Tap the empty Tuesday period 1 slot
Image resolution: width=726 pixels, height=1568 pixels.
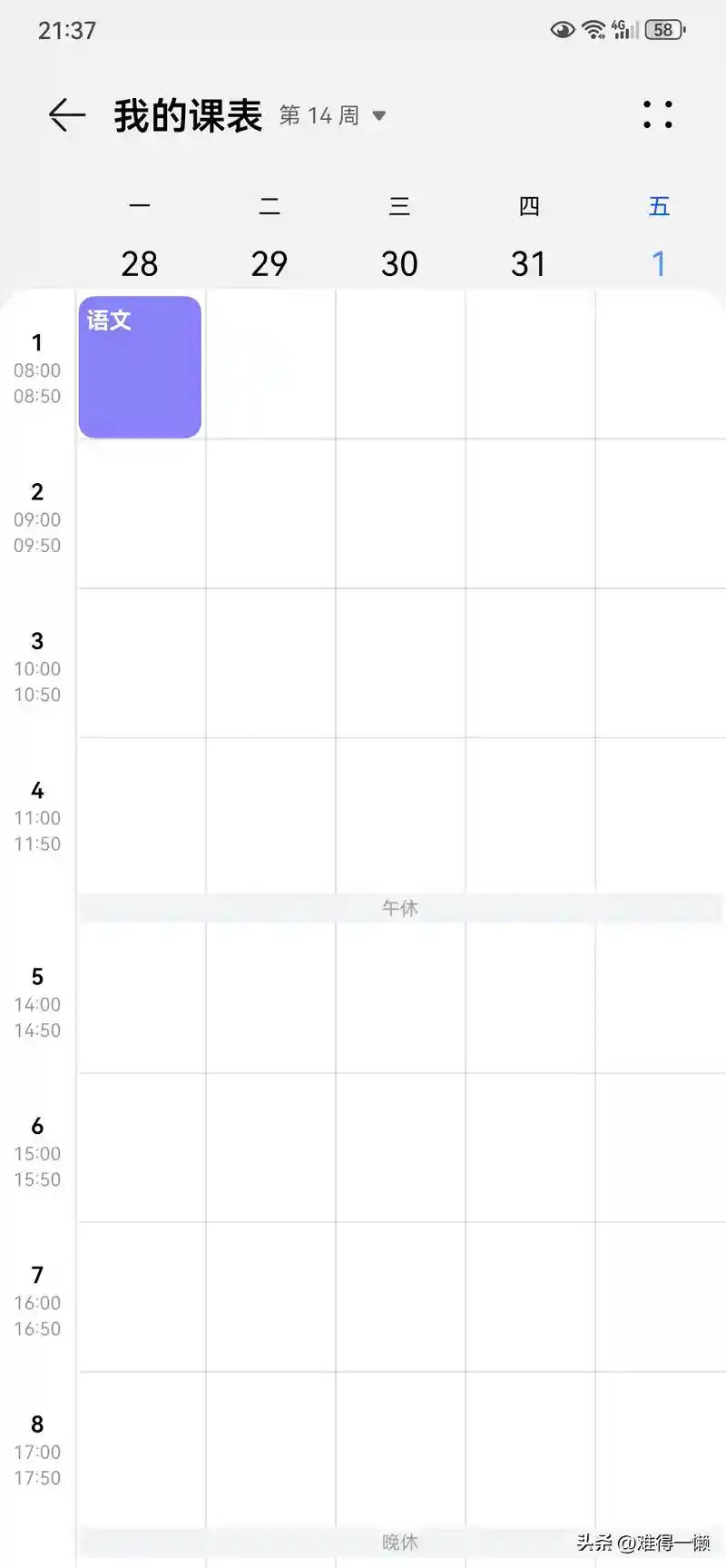coord(270,365)
